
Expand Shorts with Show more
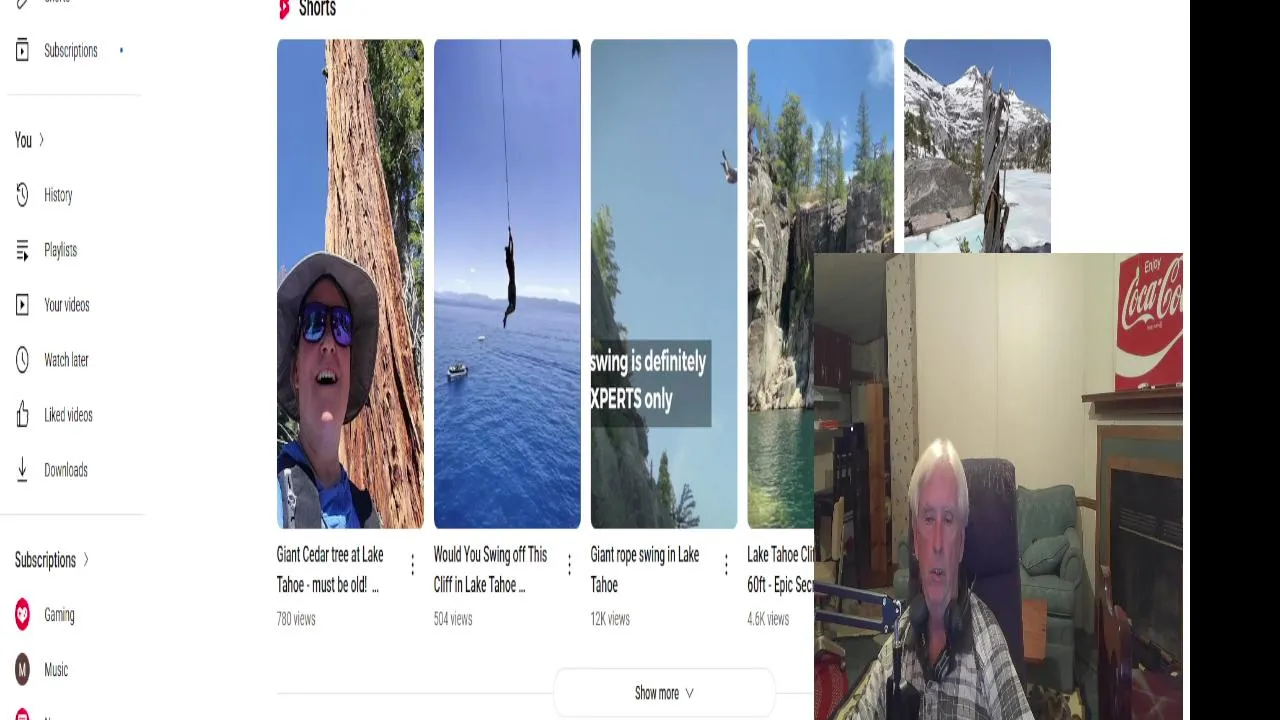tap(664, 693)
